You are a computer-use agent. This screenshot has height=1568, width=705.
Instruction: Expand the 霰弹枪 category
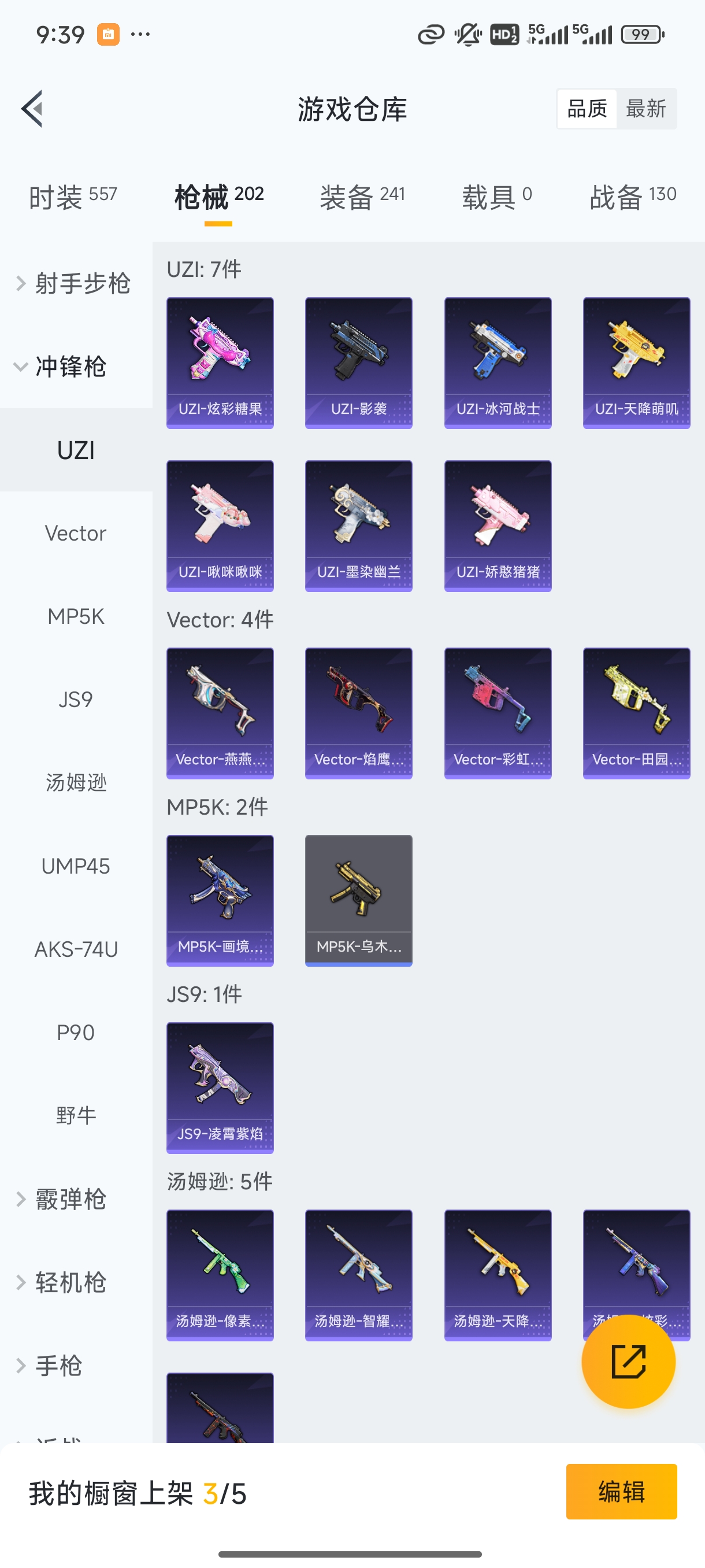click(69, 1199)
